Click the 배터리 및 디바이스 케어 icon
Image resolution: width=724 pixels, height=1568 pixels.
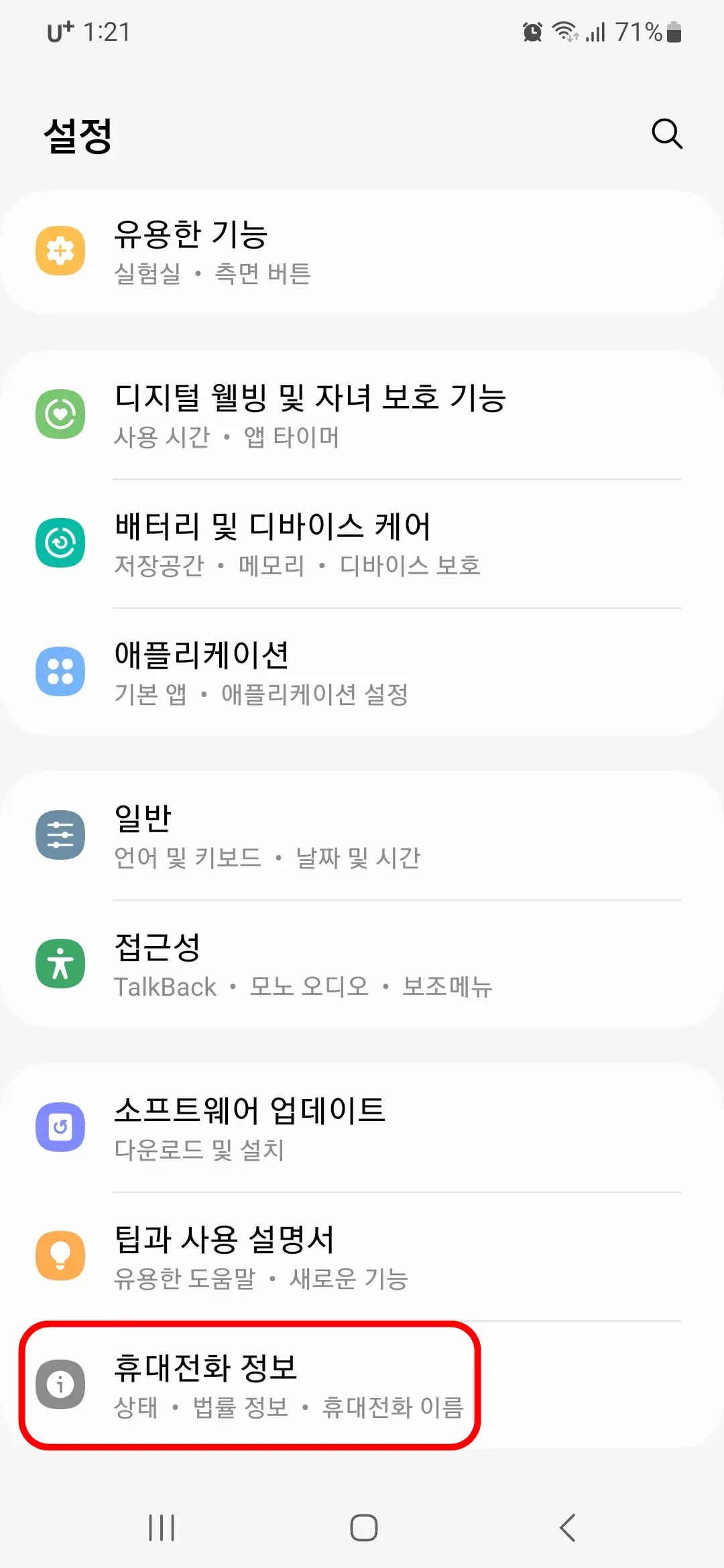(x=60, y=542)
